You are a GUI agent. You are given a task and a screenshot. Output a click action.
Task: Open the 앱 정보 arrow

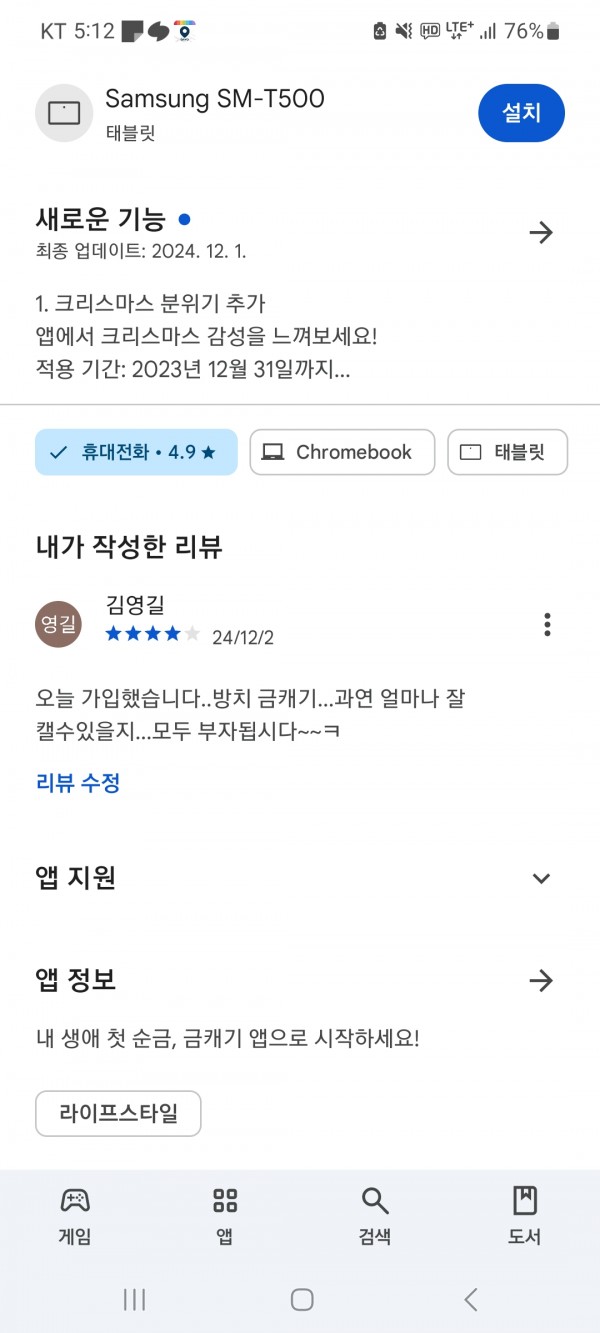click(x=541, y=980)
